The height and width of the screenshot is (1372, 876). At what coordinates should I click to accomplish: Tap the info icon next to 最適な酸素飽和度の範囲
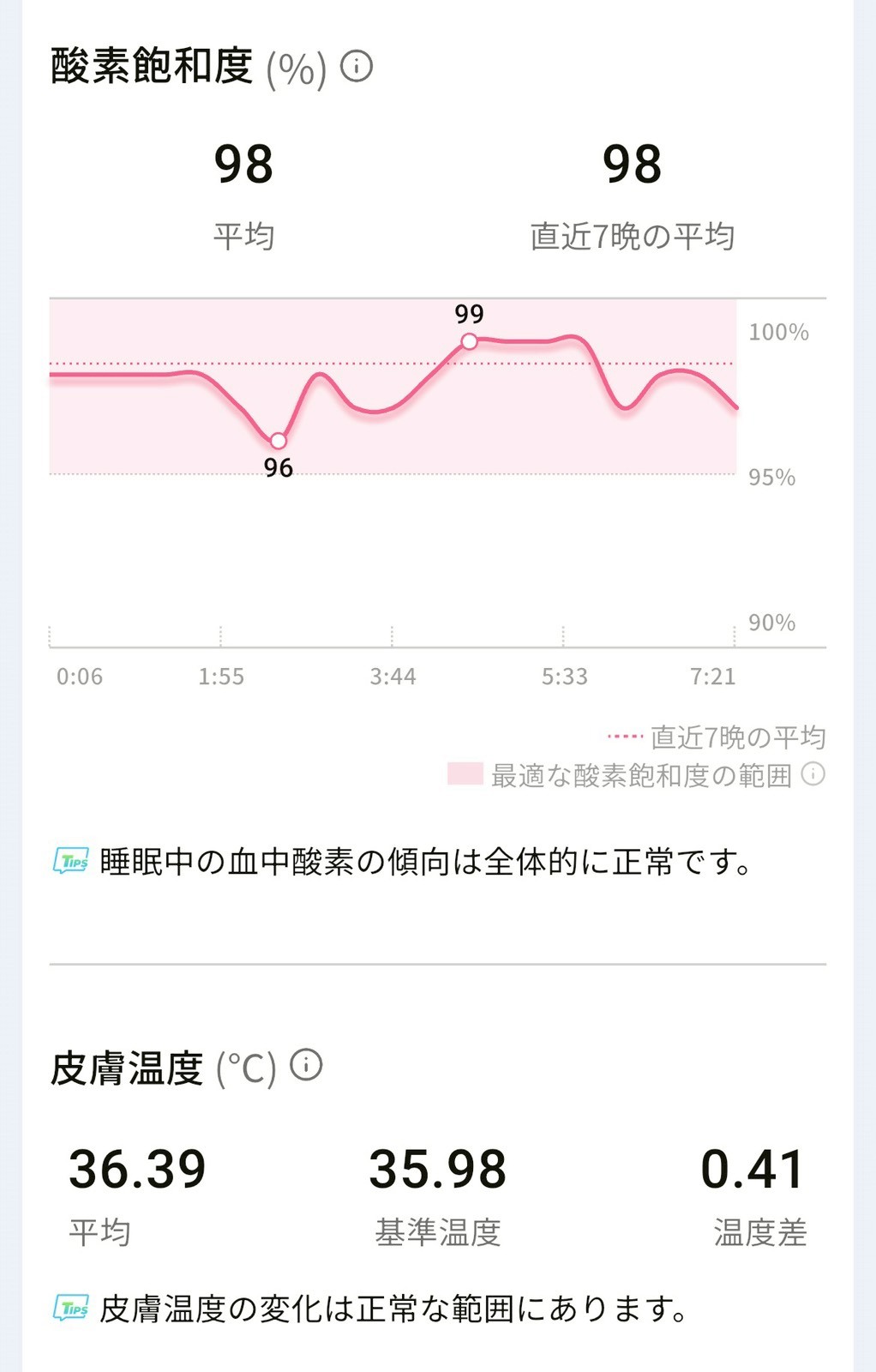pyautogui.click(x=813, y=774)
